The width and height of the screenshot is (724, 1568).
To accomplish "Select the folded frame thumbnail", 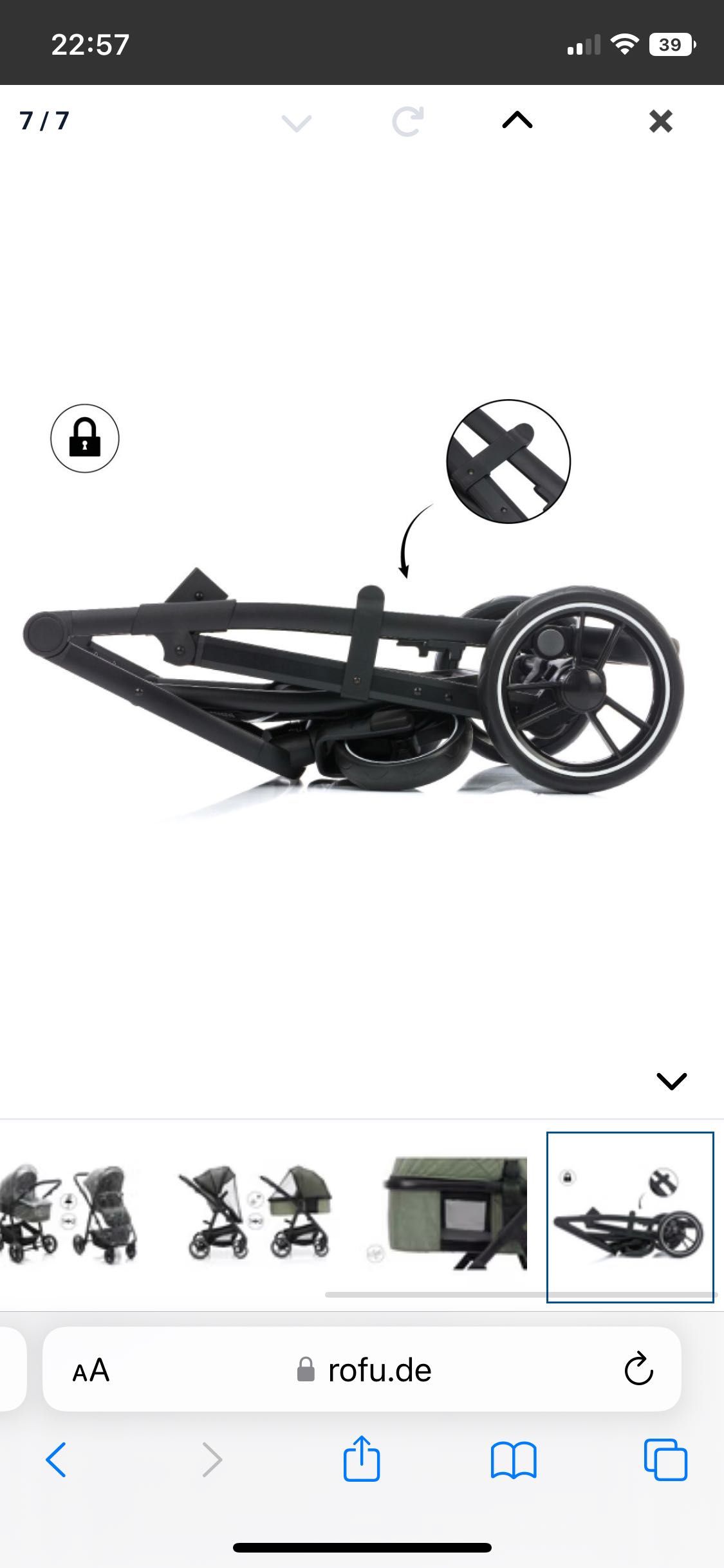I will pos(629,1217).
